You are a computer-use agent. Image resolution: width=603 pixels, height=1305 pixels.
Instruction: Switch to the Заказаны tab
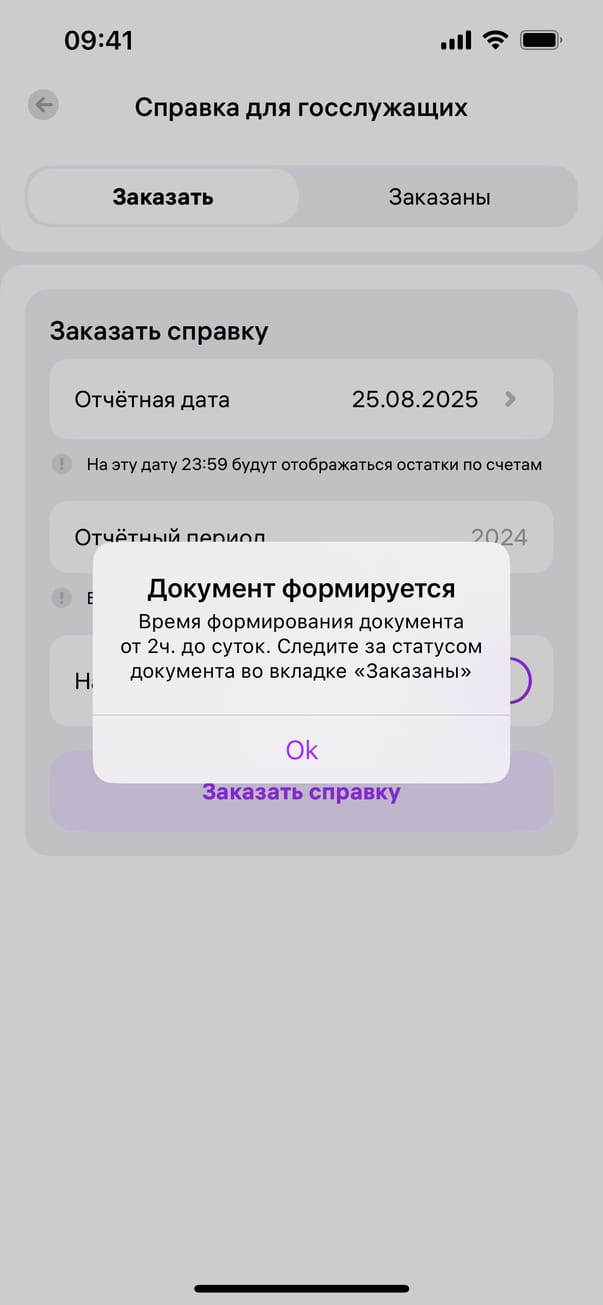tap(439, 197)
